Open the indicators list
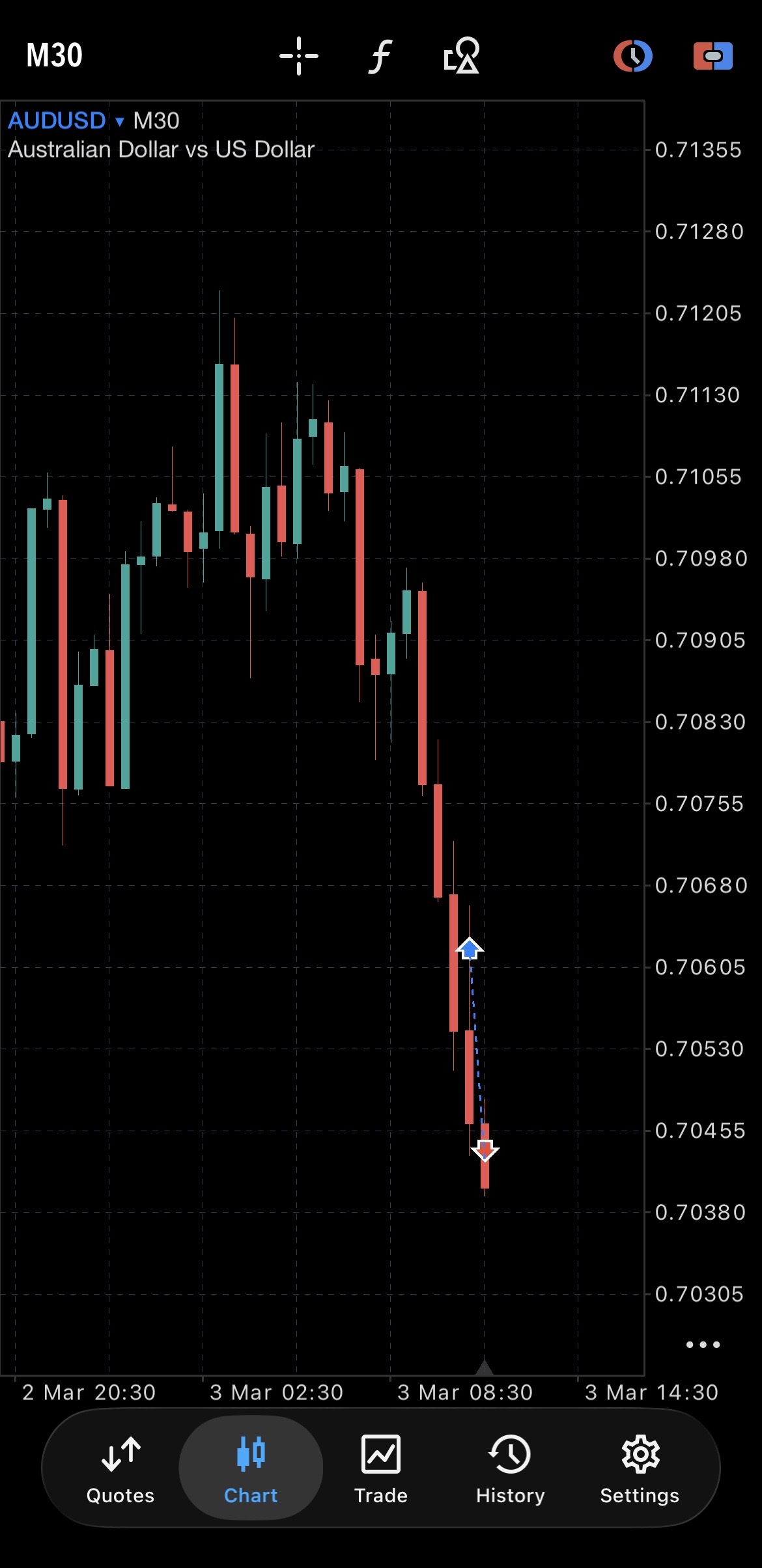The width and height of the screenshot is (762, 1568). (x=380, y=56)
